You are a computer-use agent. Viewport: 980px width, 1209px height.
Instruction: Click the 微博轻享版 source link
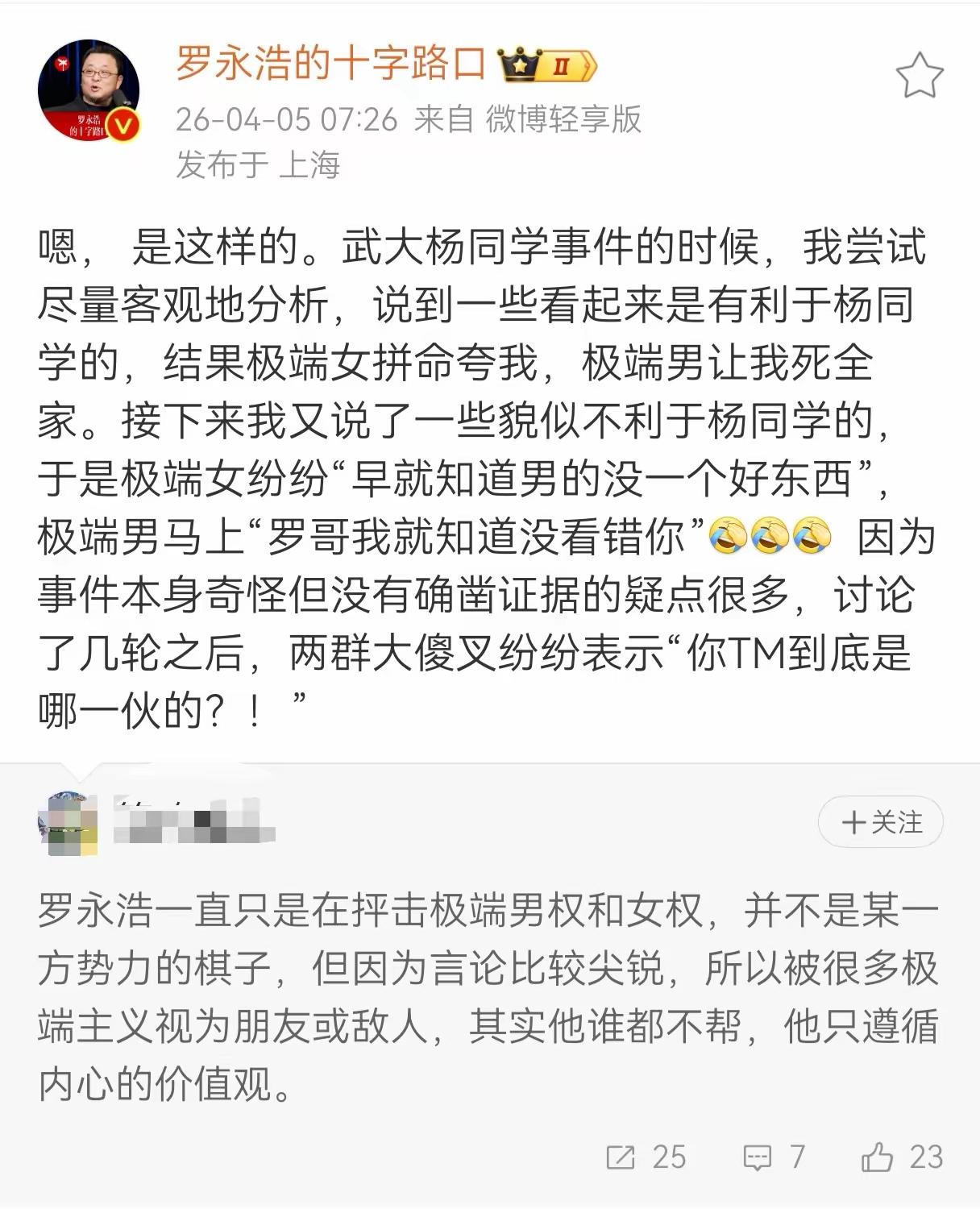pos(562,119)
